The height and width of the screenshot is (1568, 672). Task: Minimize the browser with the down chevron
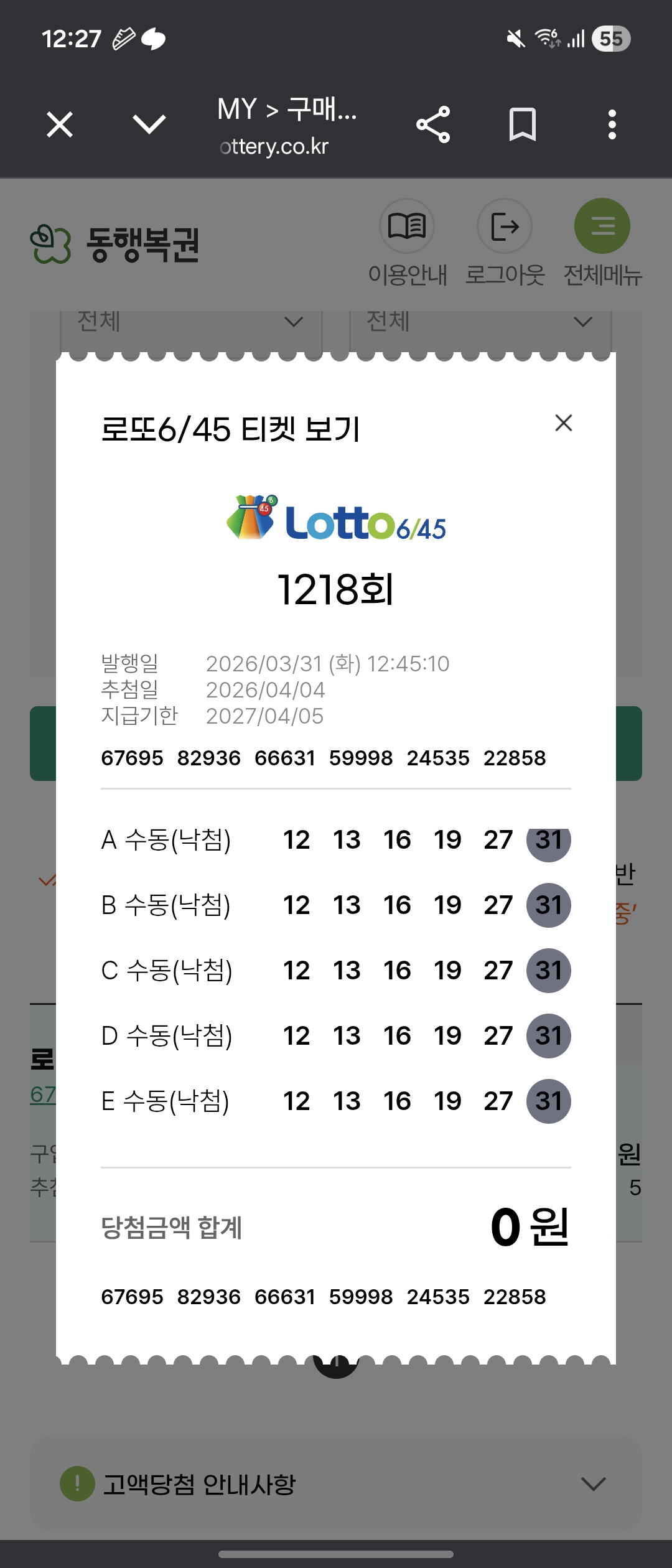(149, 124)
